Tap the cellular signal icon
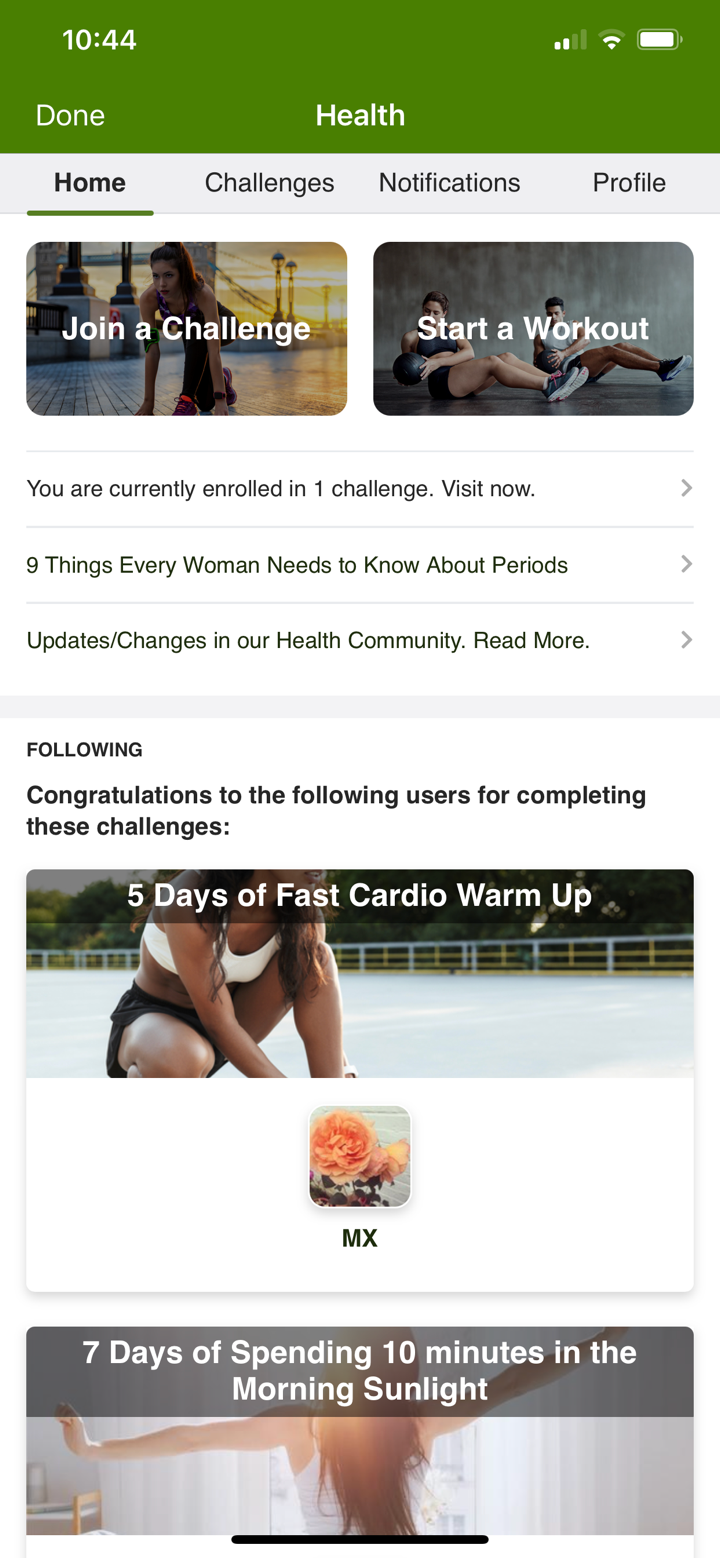 pyautogui.click(x=566, y=40)
